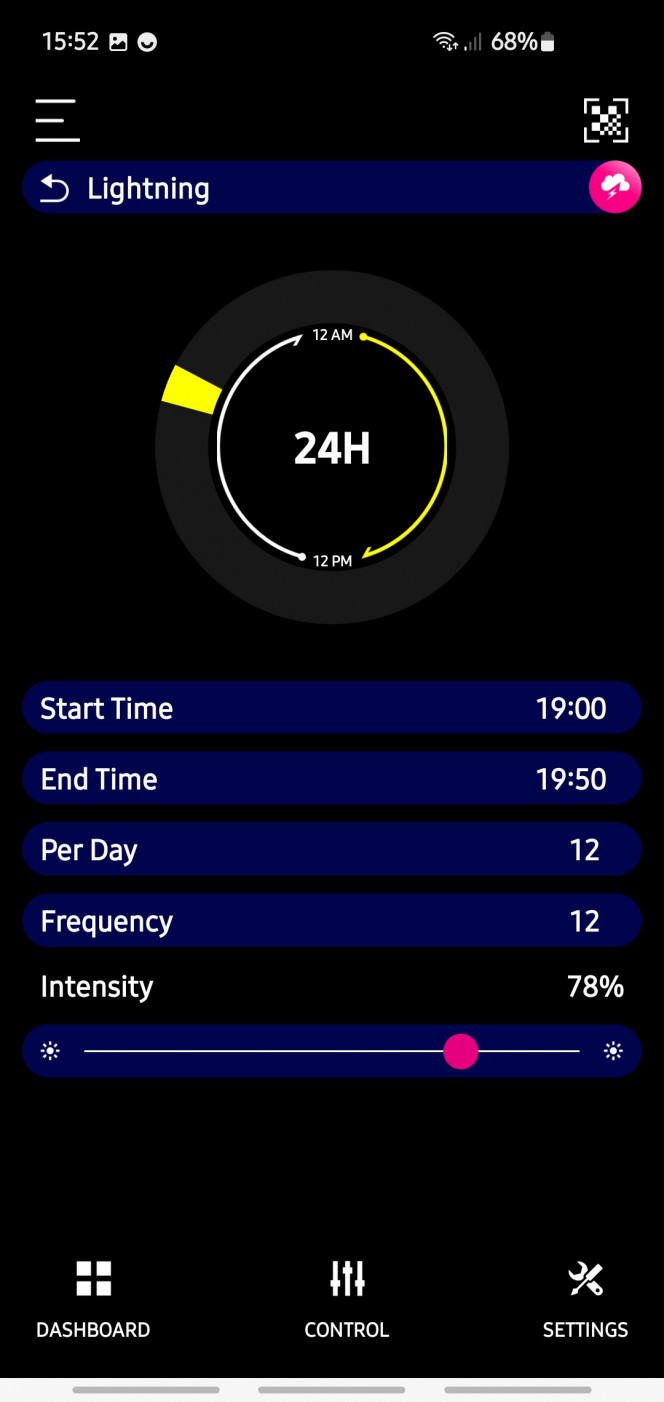
Task: Adjust the Frequency value
Action: 332,921
